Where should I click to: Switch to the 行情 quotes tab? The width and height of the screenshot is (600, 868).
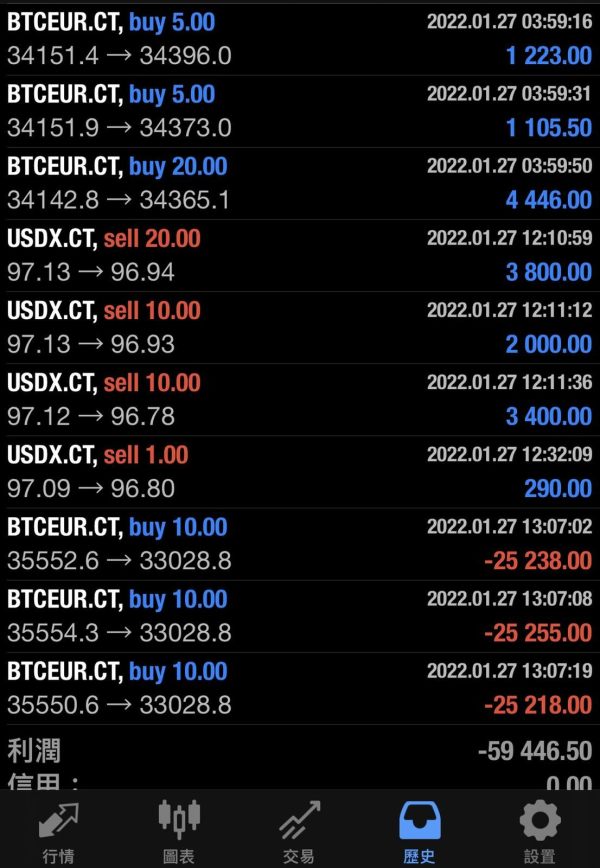[x=58, y=830]
